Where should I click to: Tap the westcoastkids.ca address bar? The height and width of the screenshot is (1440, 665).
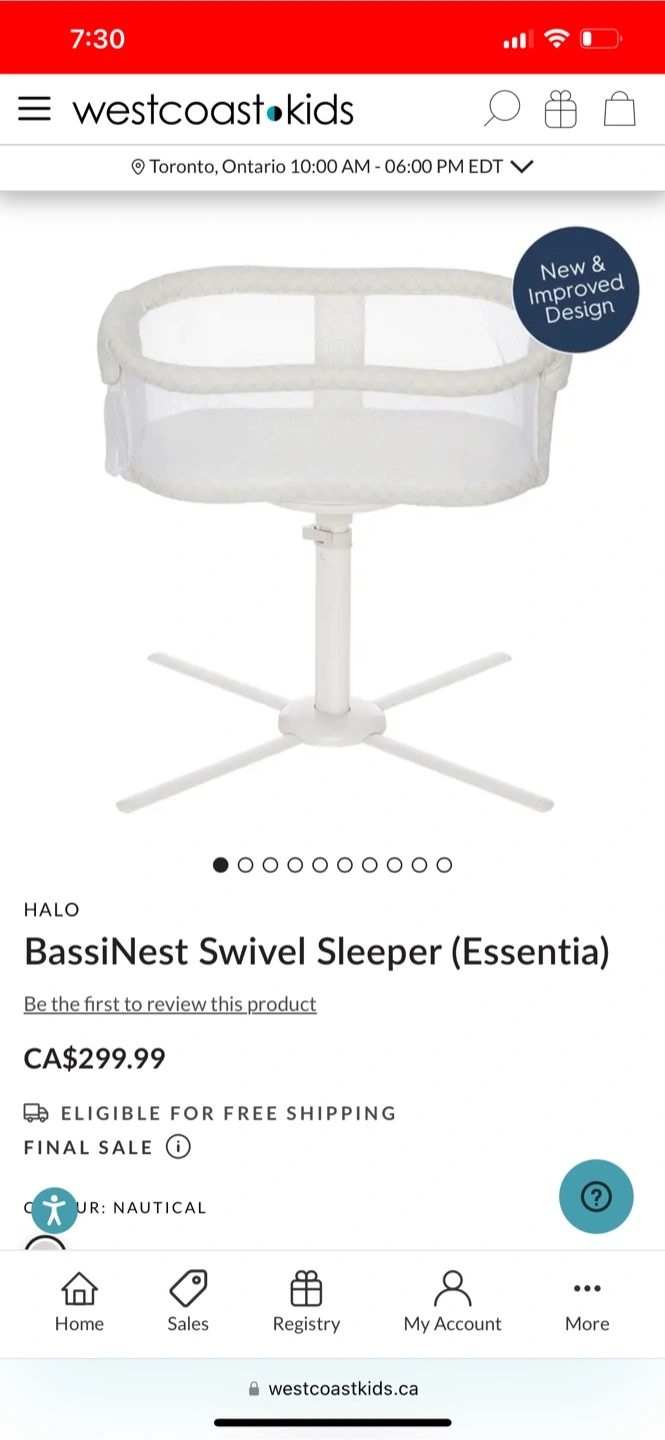[332, 1388]
